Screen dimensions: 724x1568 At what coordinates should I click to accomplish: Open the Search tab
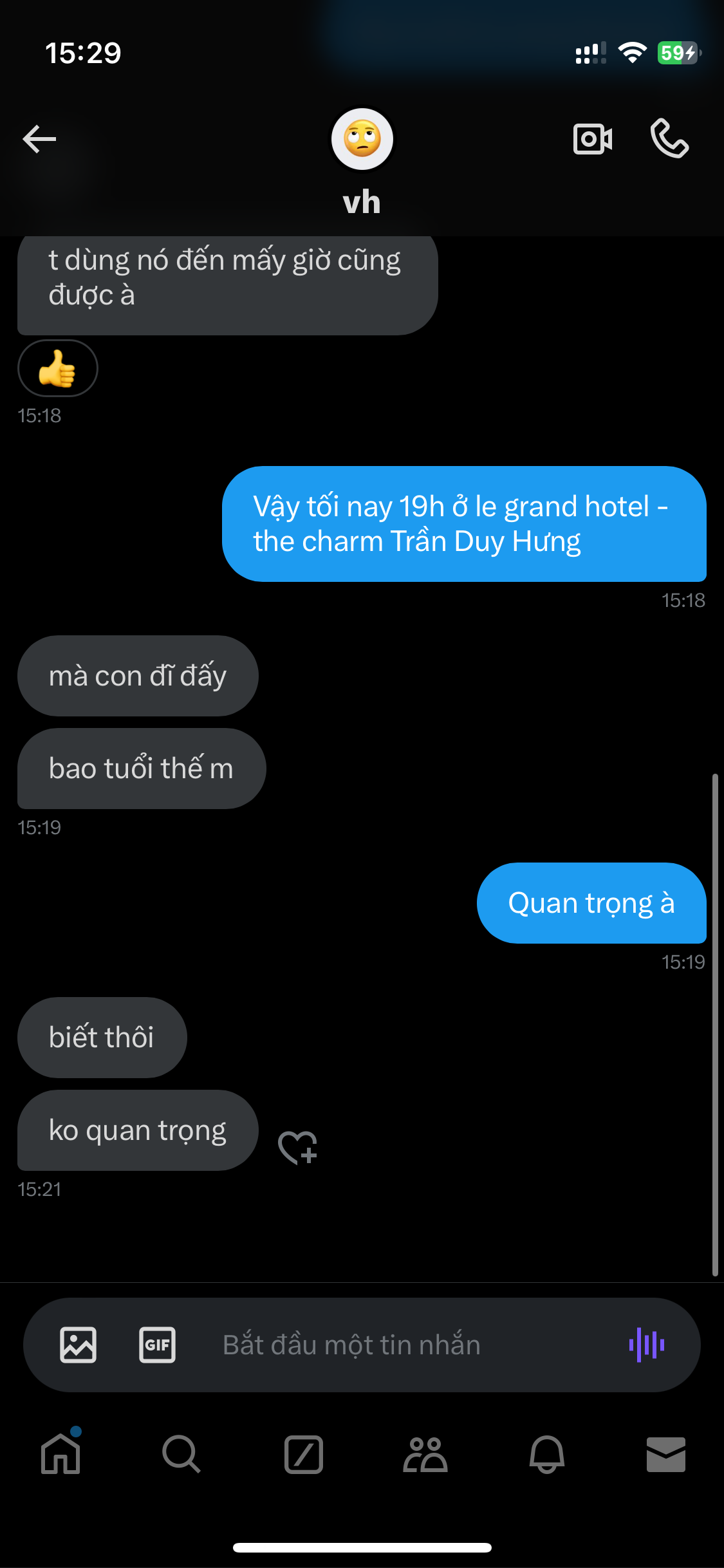click(182, 1454)
